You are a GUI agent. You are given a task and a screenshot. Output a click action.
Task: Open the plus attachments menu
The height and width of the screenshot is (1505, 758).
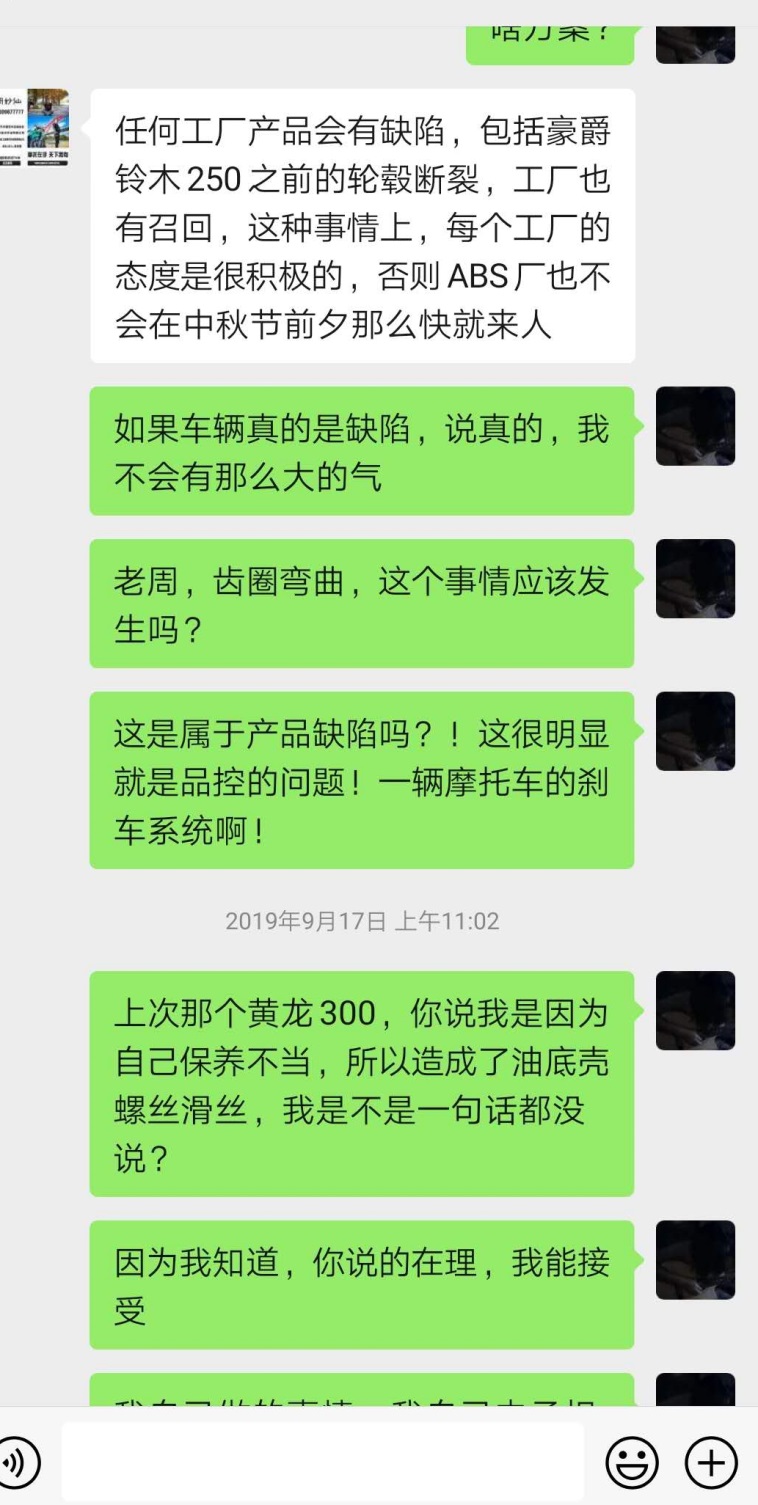[711, 1462]
